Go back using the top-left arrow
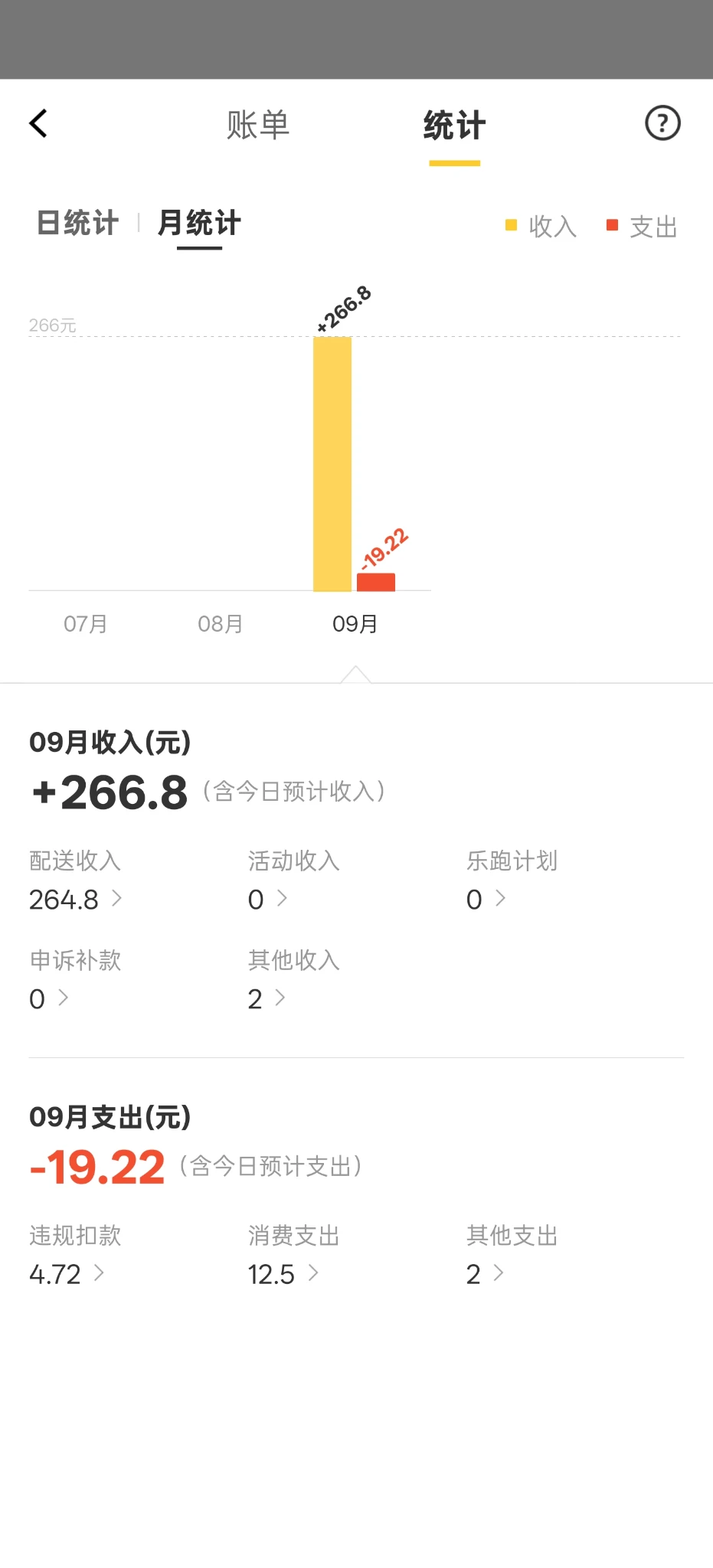This screenshot has width=713, height=1568. 38,123
